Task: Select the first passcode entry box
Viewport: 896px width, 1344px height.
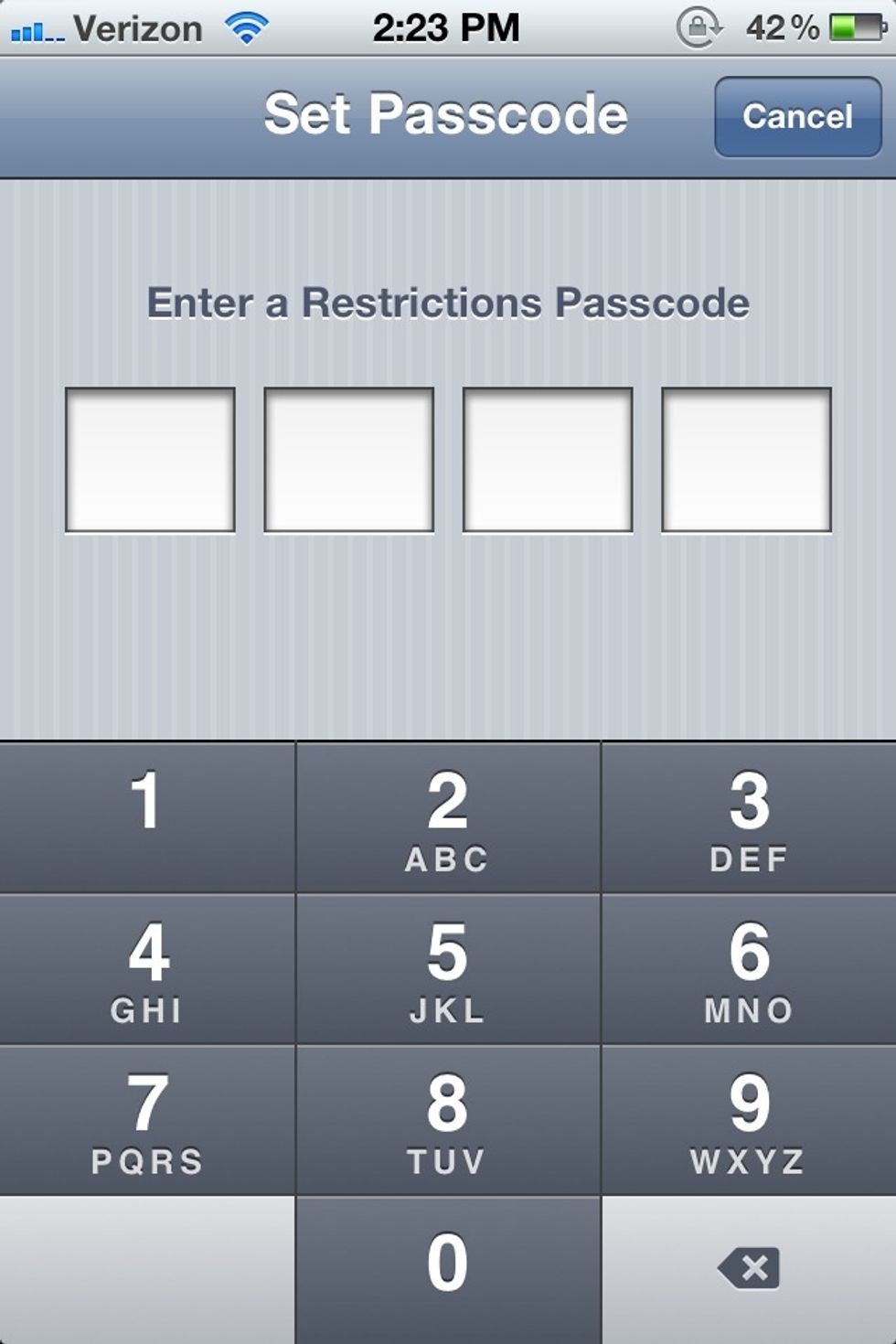Action: click(149, 458)
